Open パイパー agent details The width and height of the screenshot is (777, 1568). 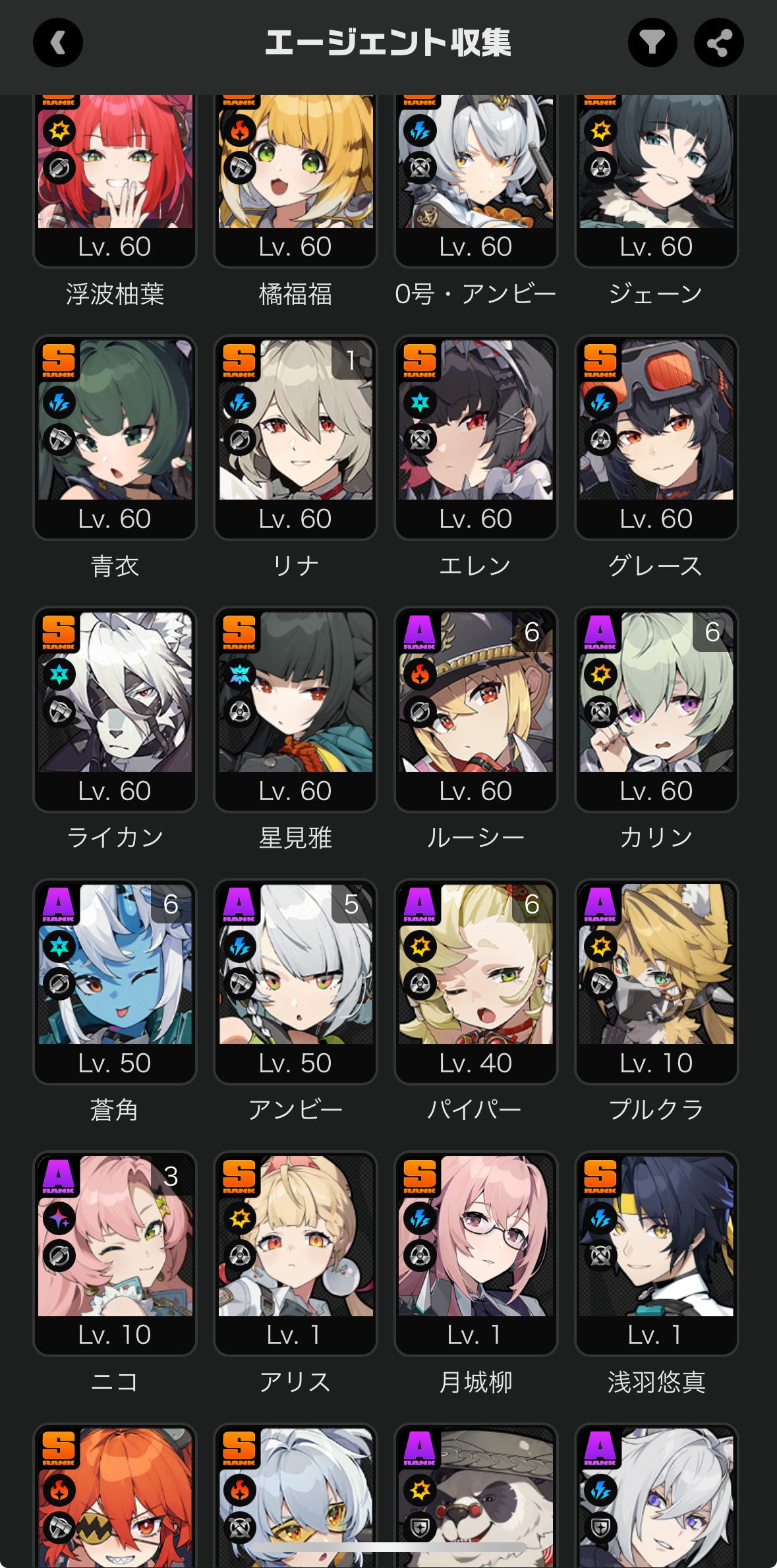pos(476,982)
